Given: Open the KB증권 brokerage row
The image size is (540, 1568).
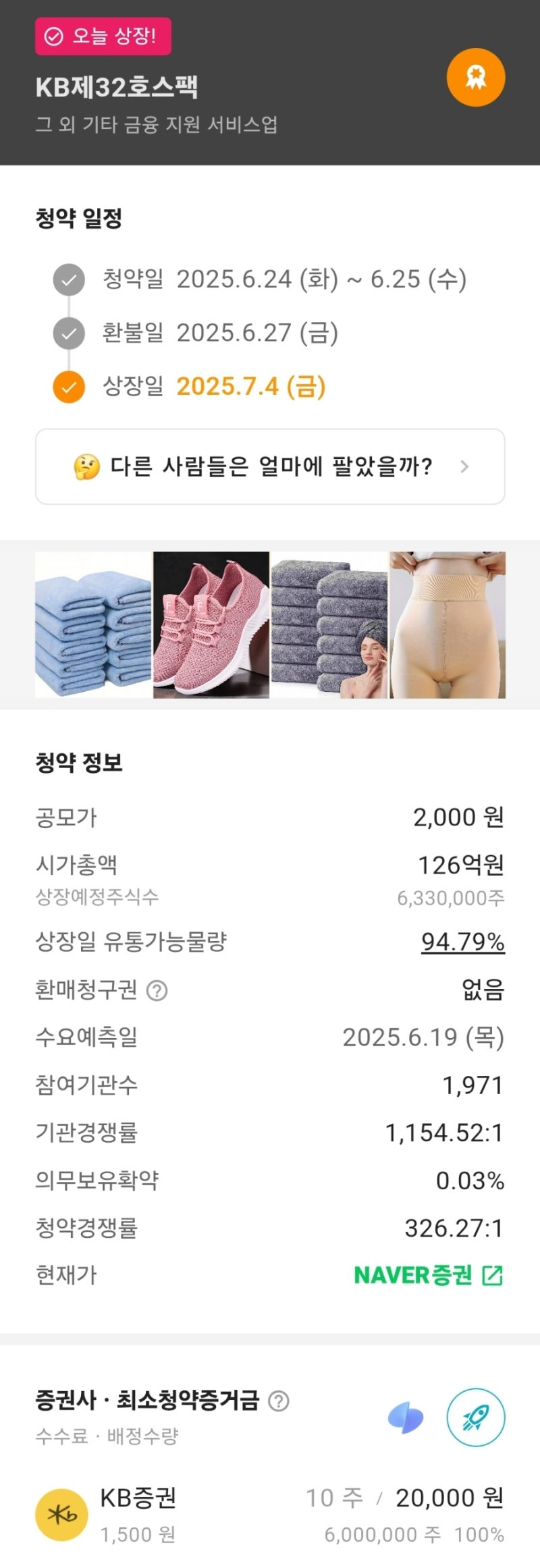Looking at the screenshot, I should [x=270, y=1515].
